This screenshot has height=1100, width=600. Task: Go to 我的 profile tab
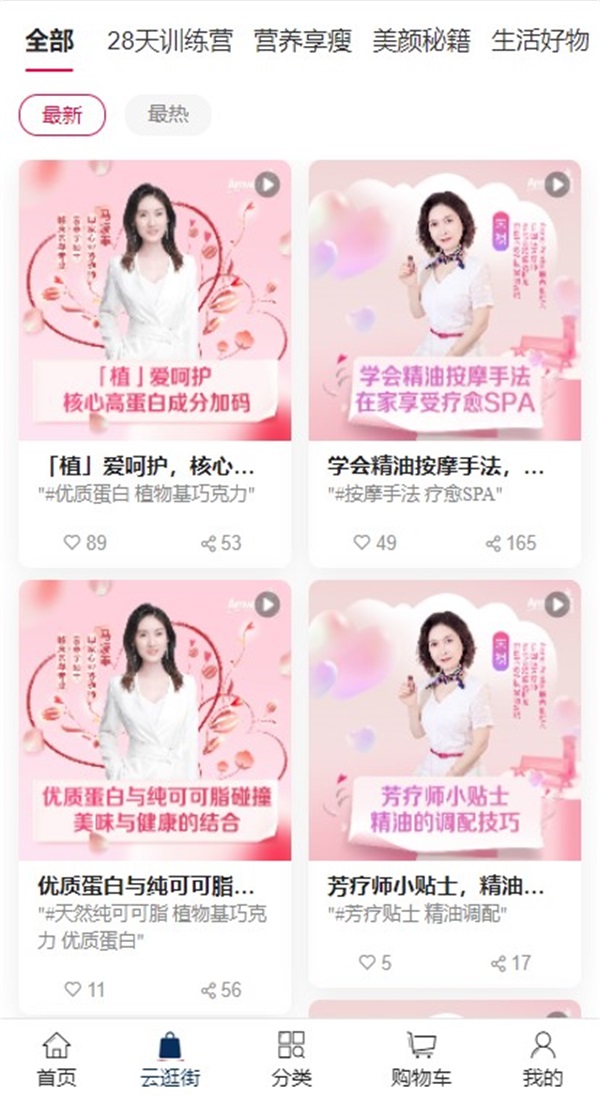coord(542,1060)
